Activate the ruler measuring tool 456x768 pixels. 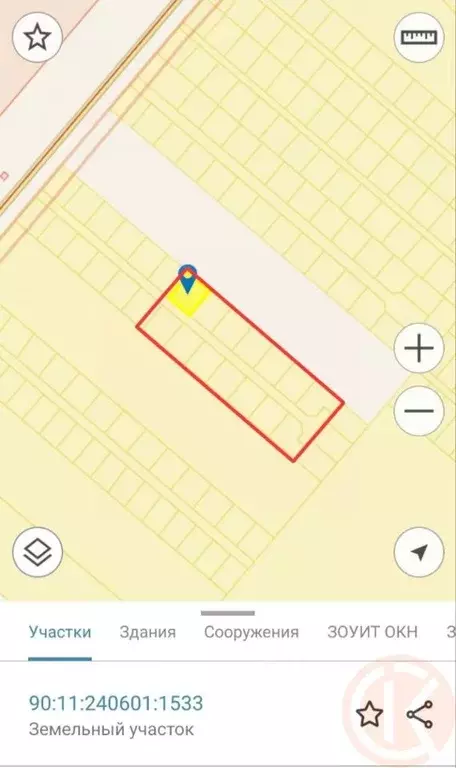click(419, 37)
